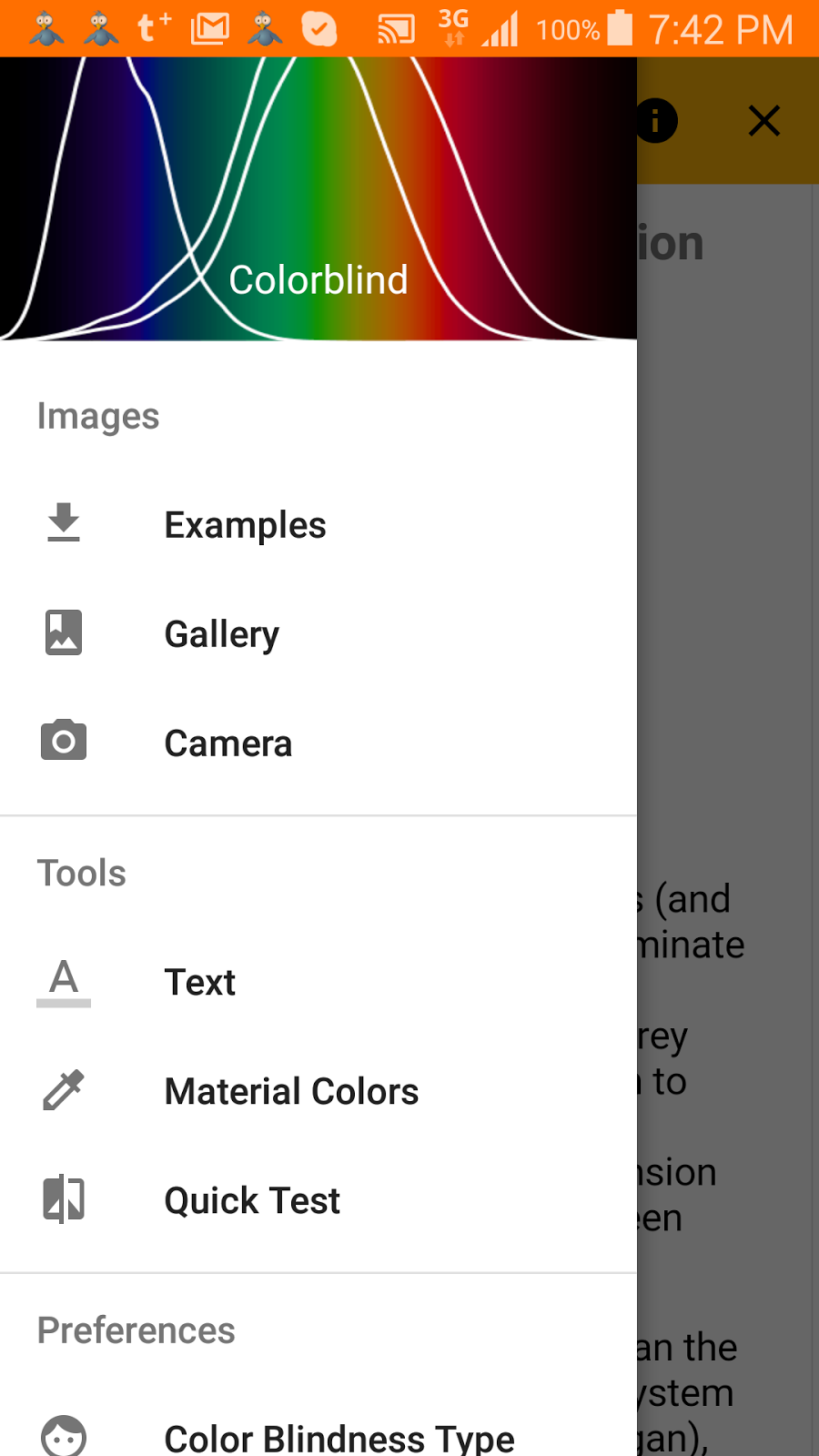Screen dimensions: 819x1456
Task: Open Color Blindness Type preferences
Action: click(338, 1436)
